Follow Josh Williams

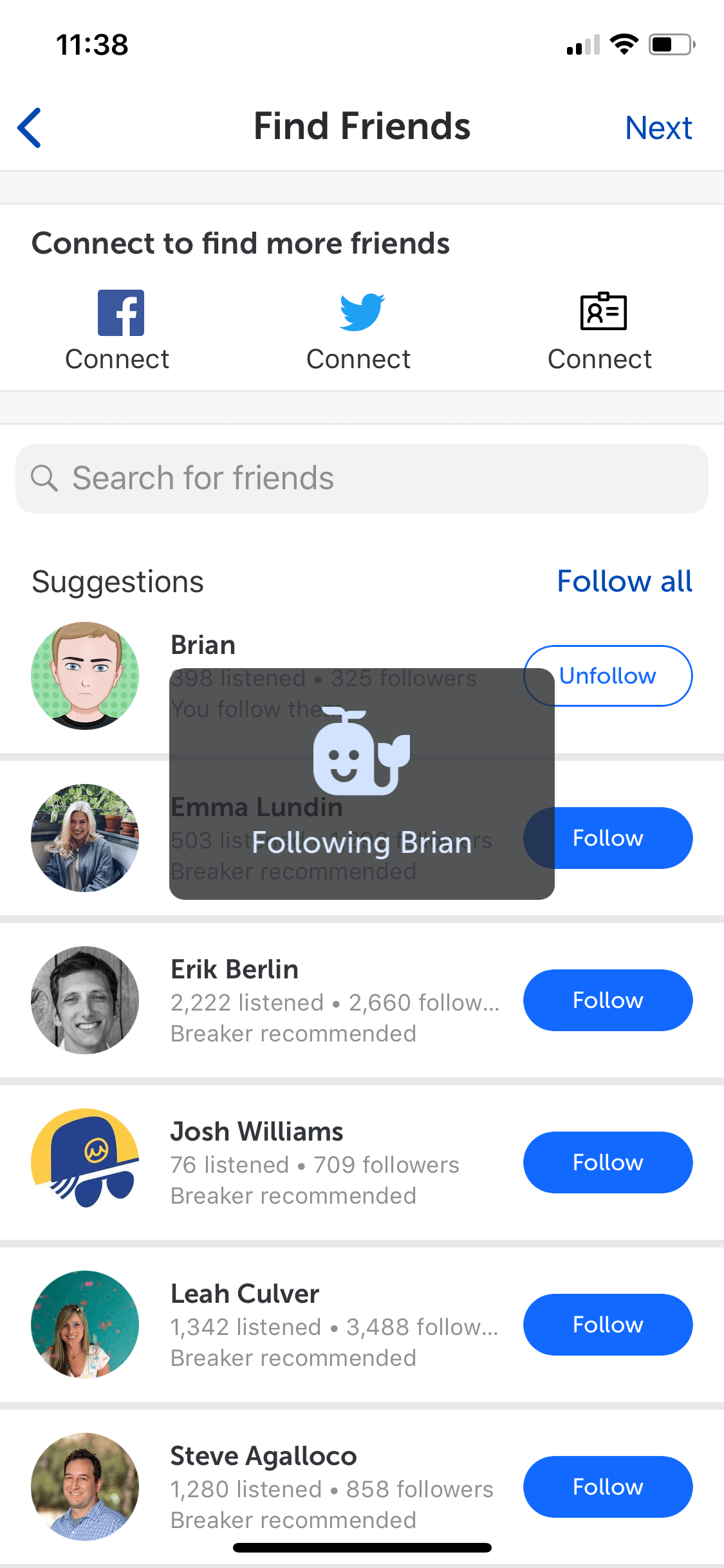click(608, 1162)
